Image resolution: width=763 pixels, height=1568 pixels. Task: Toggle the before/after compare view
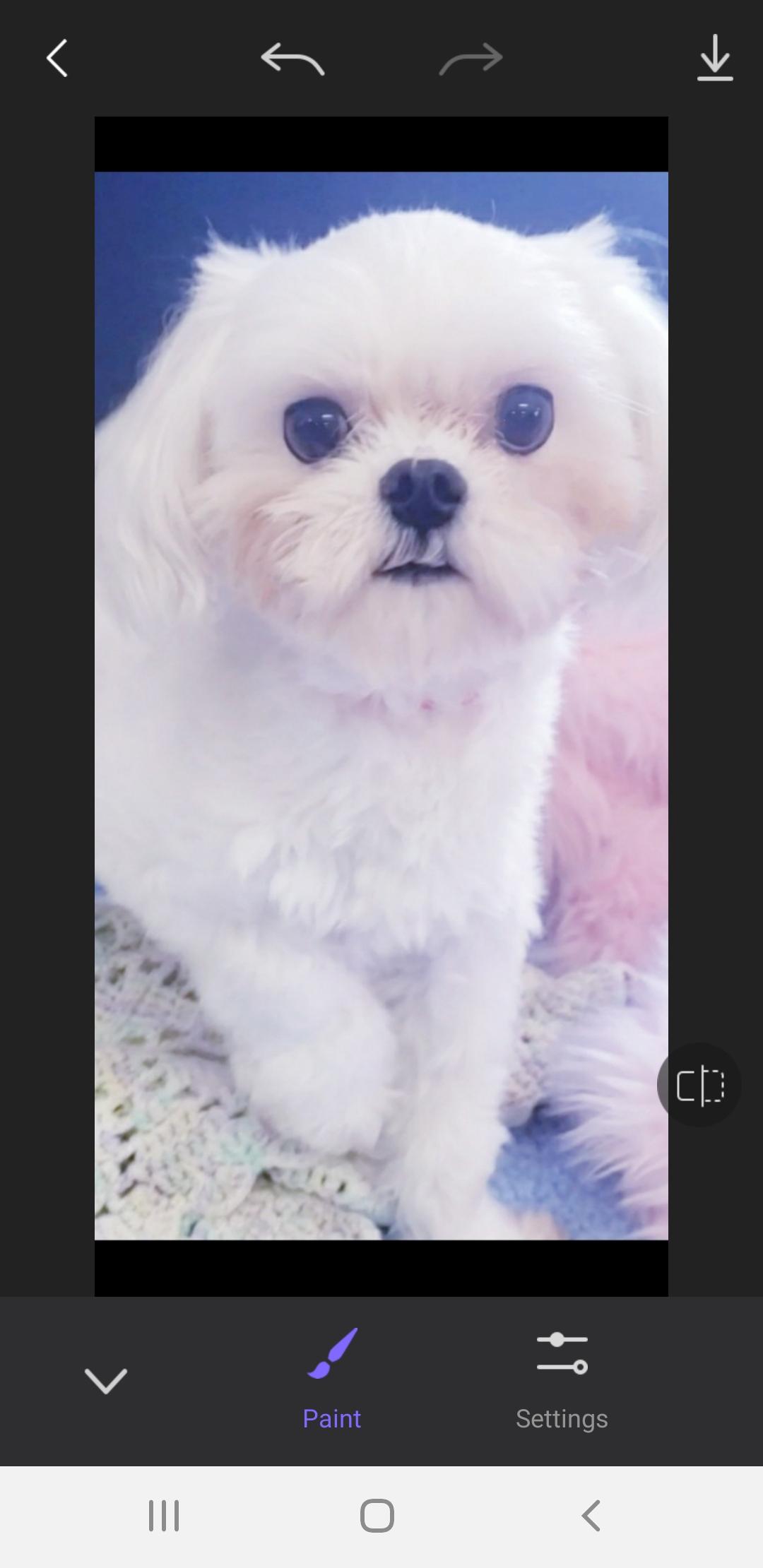coord(699,1085)
